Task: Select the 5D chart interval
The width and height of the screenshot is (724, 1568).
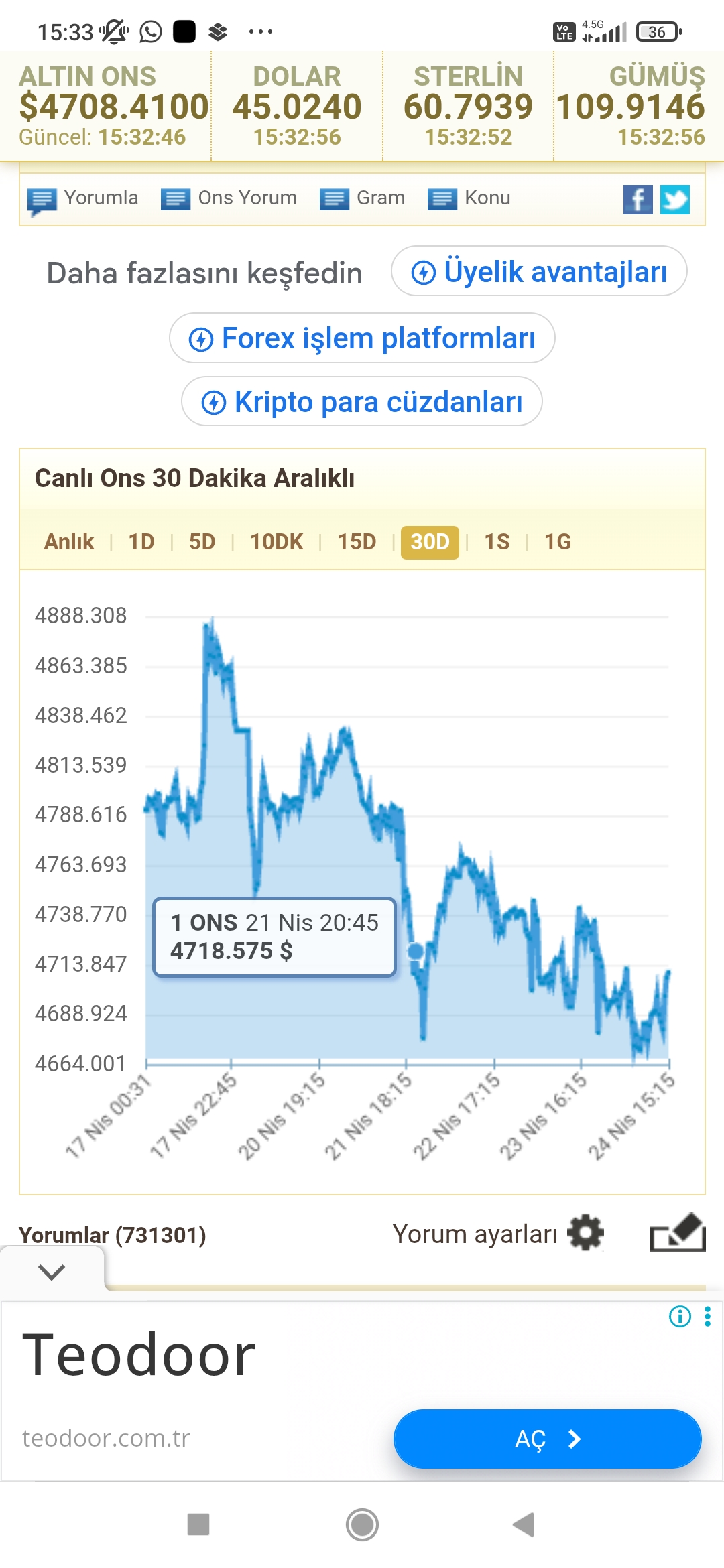Action: (202, 541)
